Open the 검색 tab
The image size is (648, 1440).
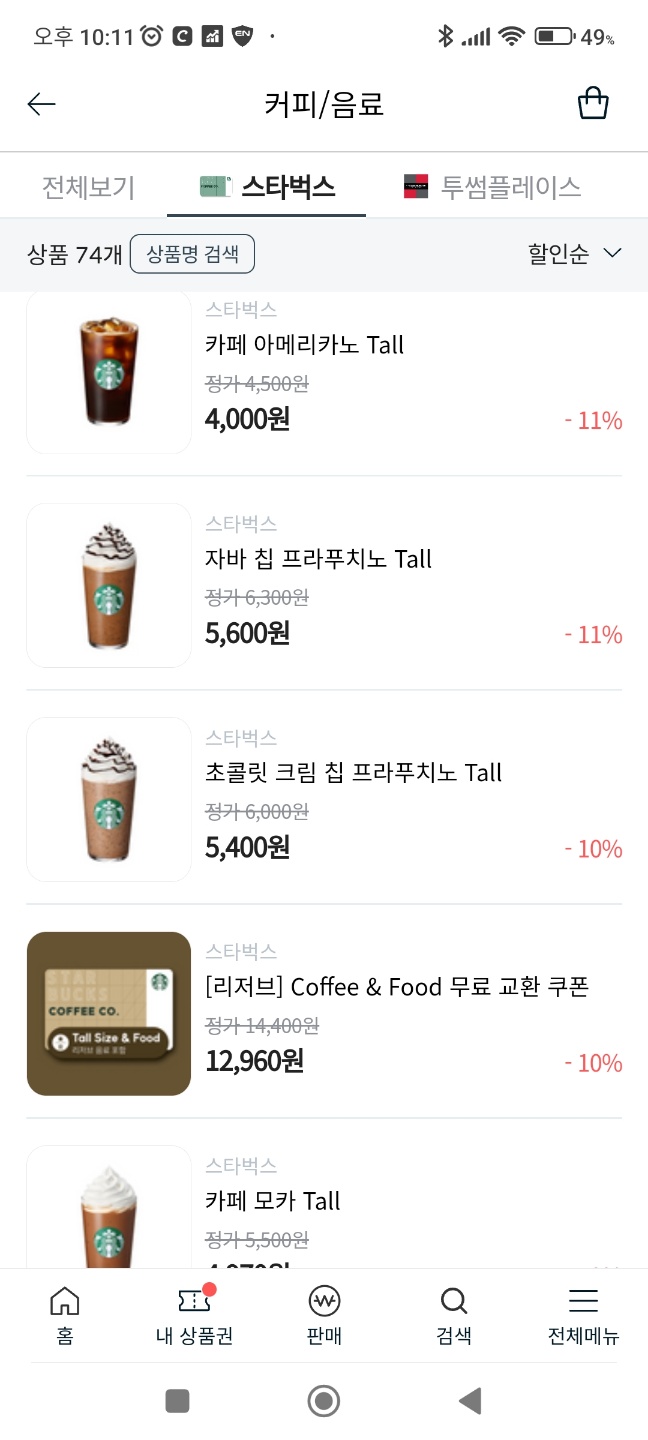453,1315
